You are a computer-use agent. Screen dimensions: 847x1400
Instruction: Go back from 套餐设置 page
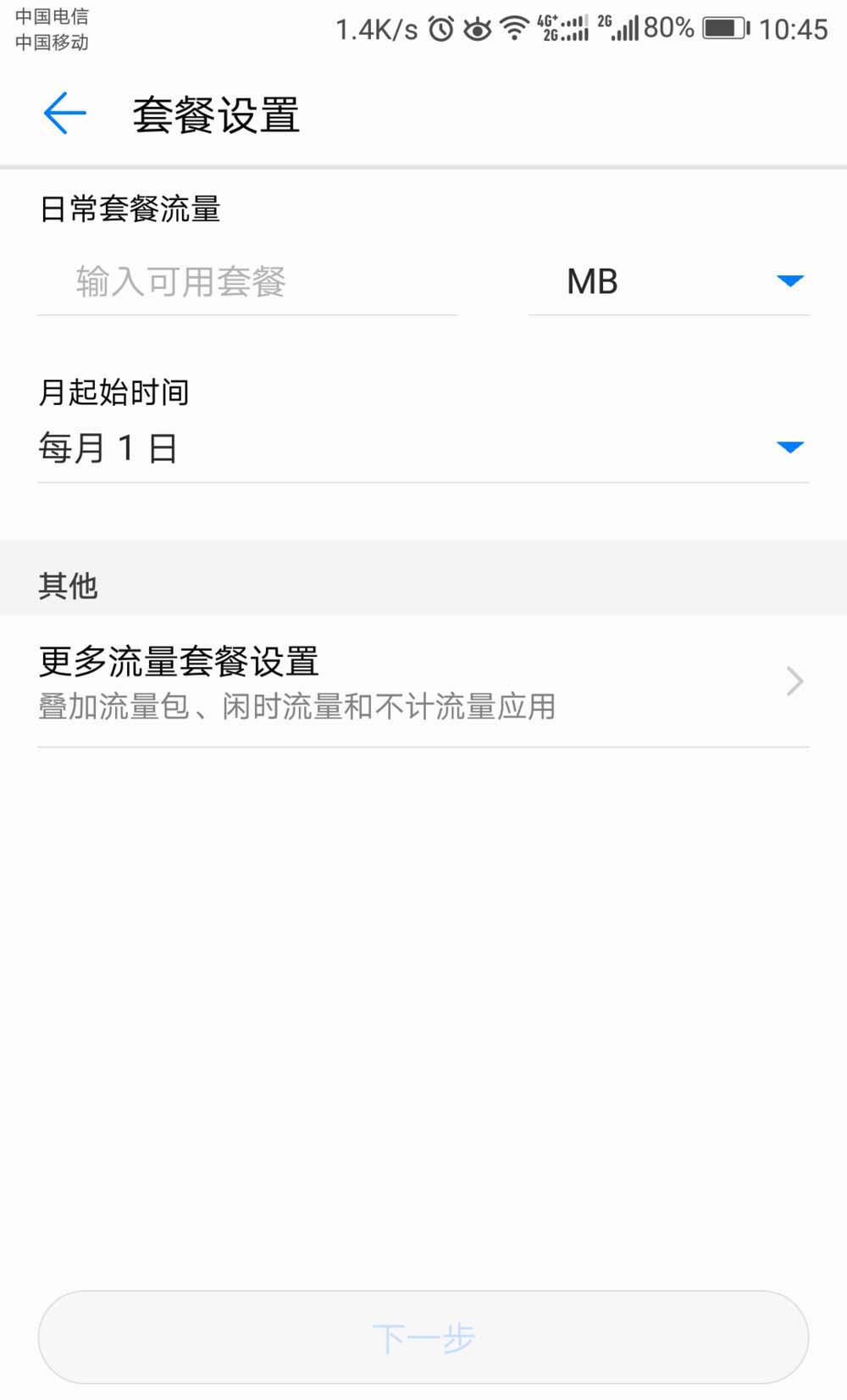(x=65, y=114)
